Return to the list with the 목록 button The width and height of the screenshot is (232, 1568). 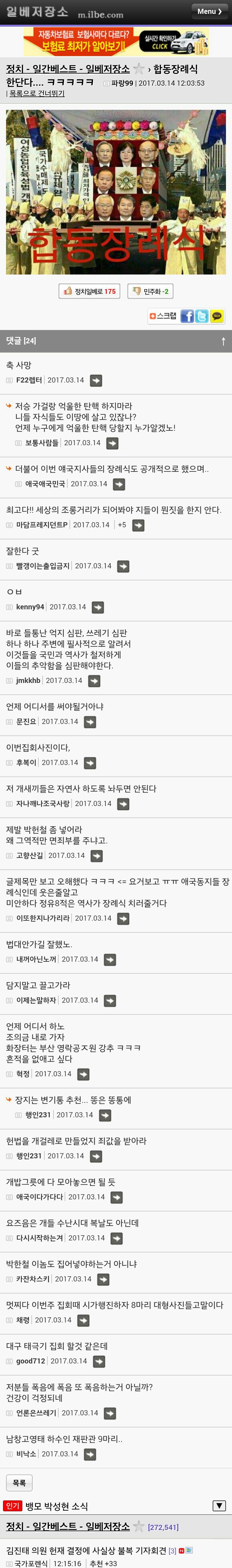19,1483
